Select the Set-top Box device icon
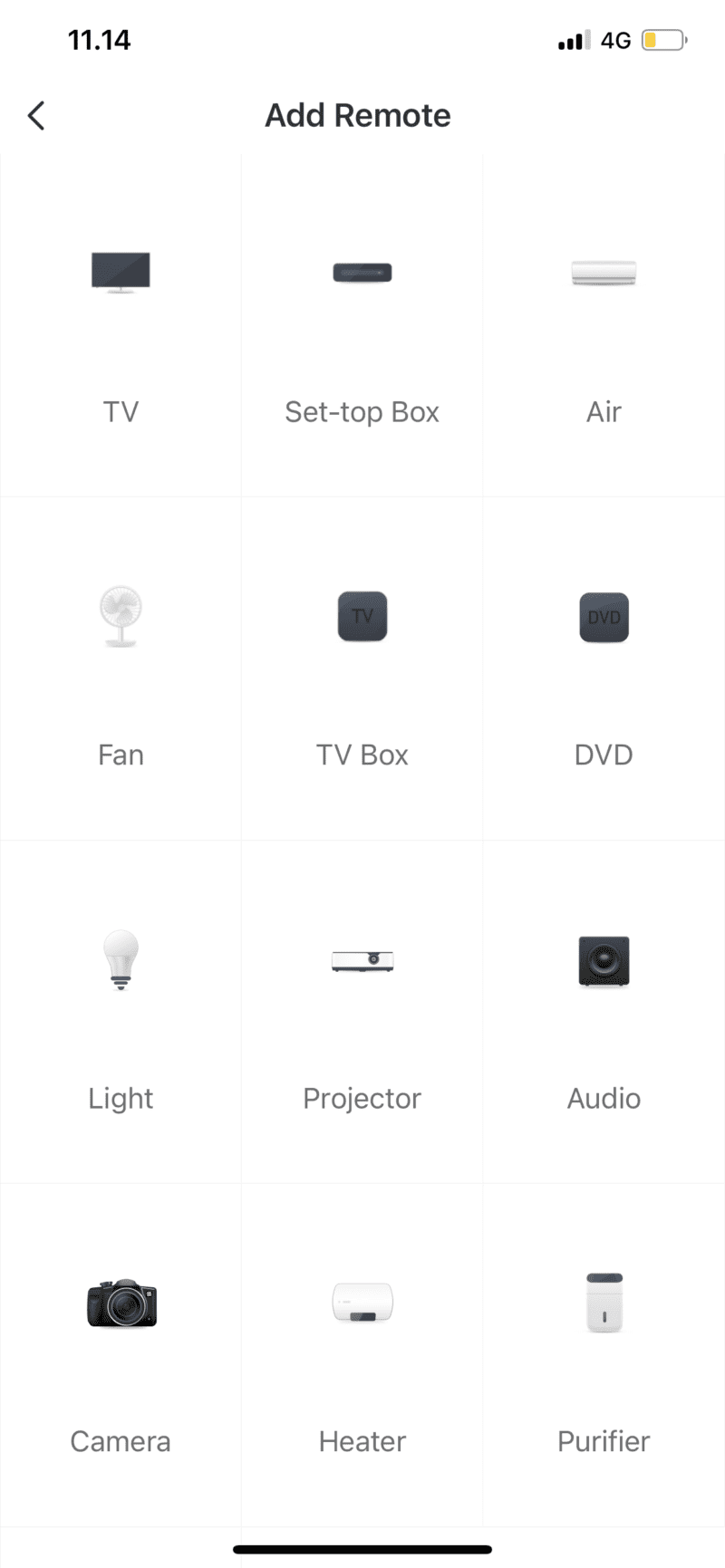The height and width of the screenshot is (1568, 725). [362, 272]
